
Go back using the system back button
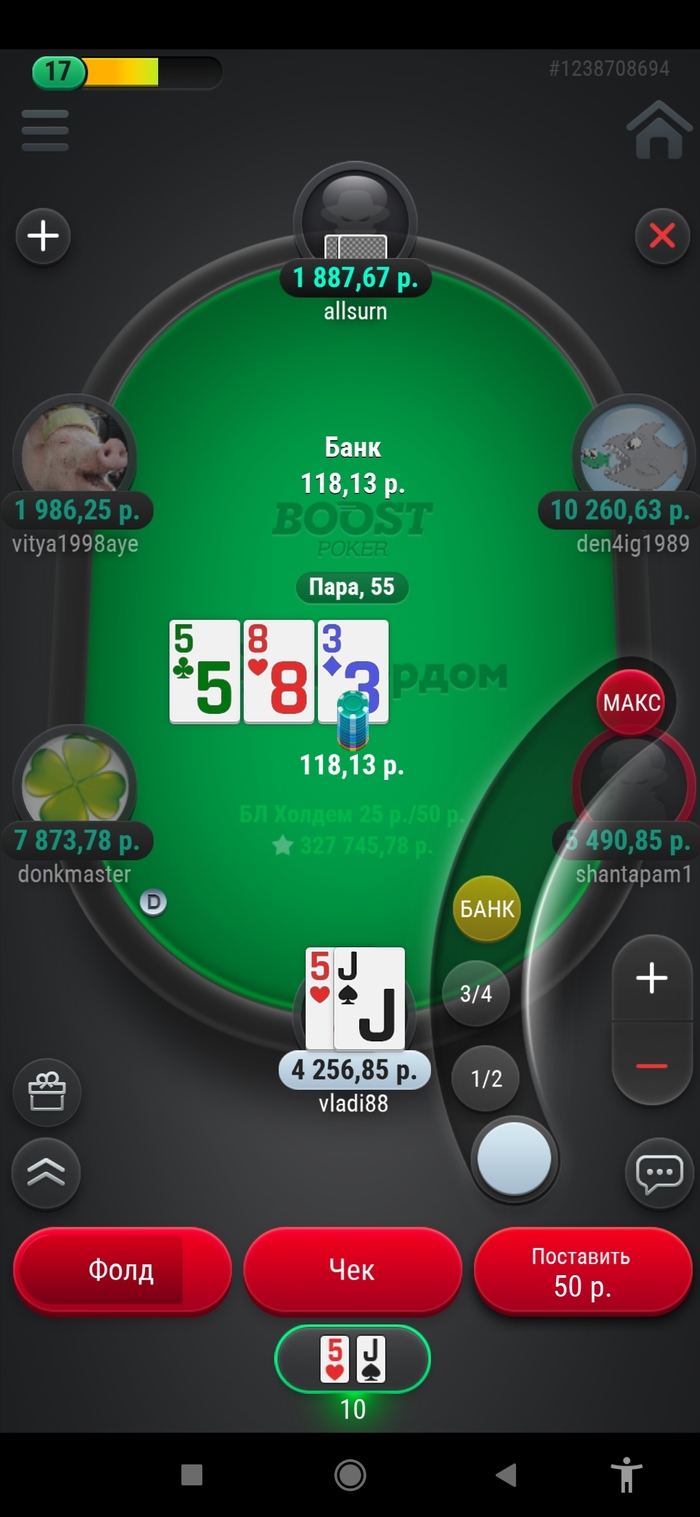click(507, 1474)
